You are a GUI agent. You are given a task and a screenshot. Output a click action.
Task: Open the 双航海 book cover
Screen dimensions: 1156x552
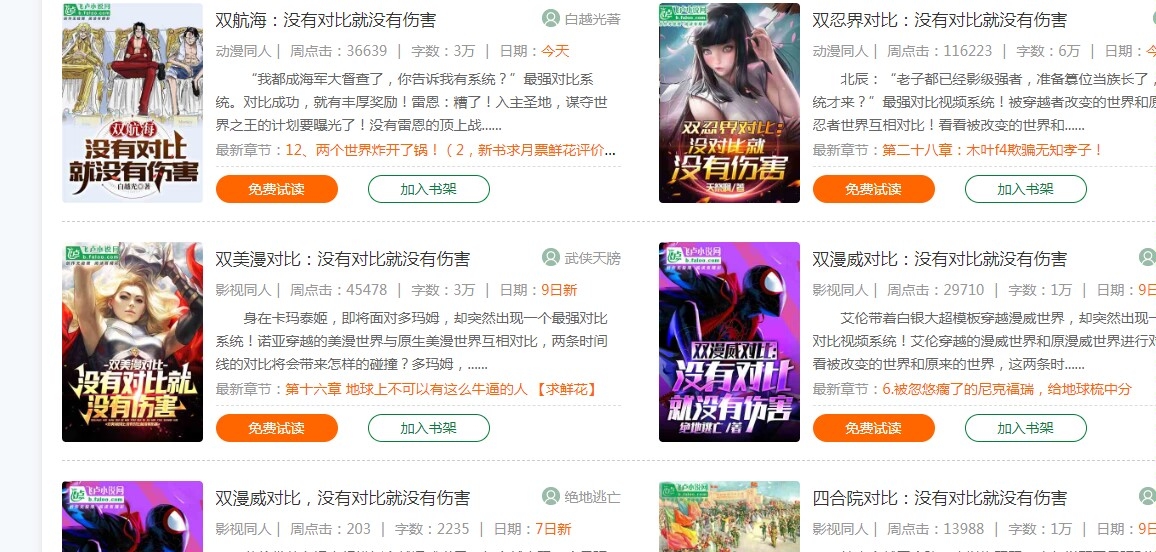[x=132, y=103]
